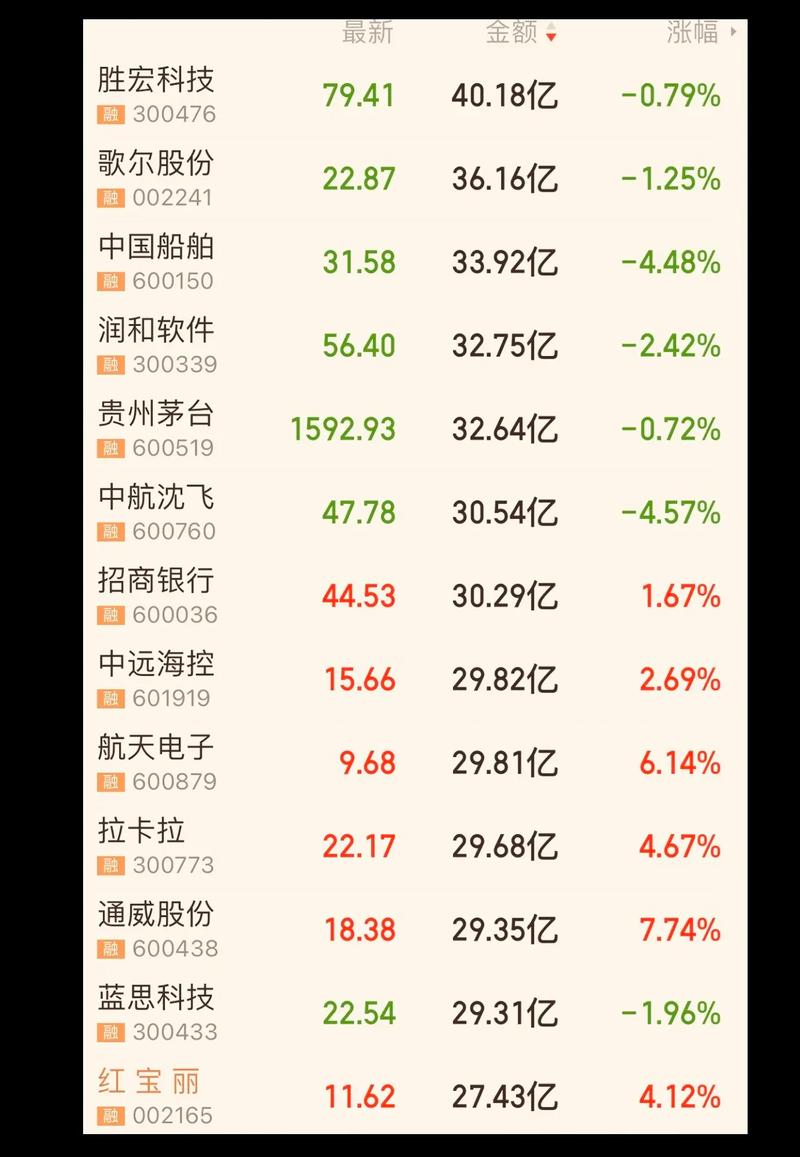Tap the 融 margin badge next to 中国船舶

click(x=110, y=281)
